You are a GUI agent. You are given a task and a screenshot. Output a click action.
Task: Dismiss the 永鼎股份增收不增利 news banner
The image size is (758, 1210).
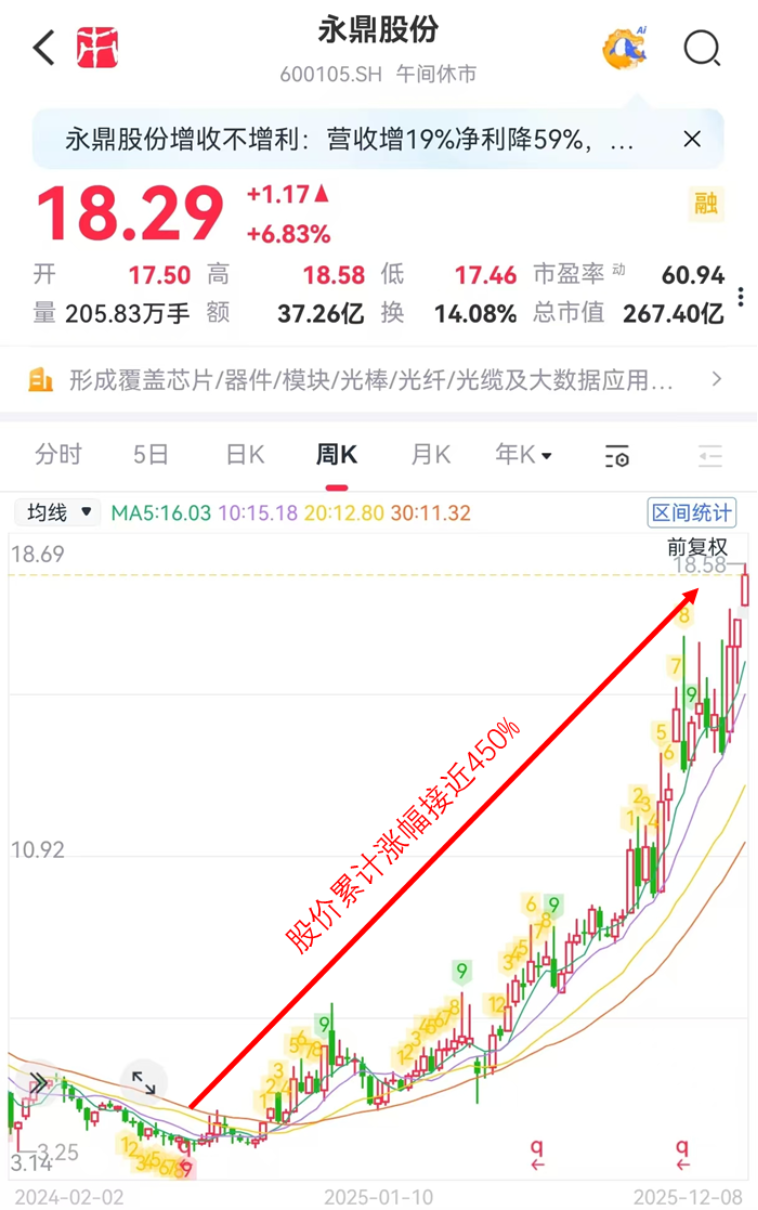[x=692, y=139]
